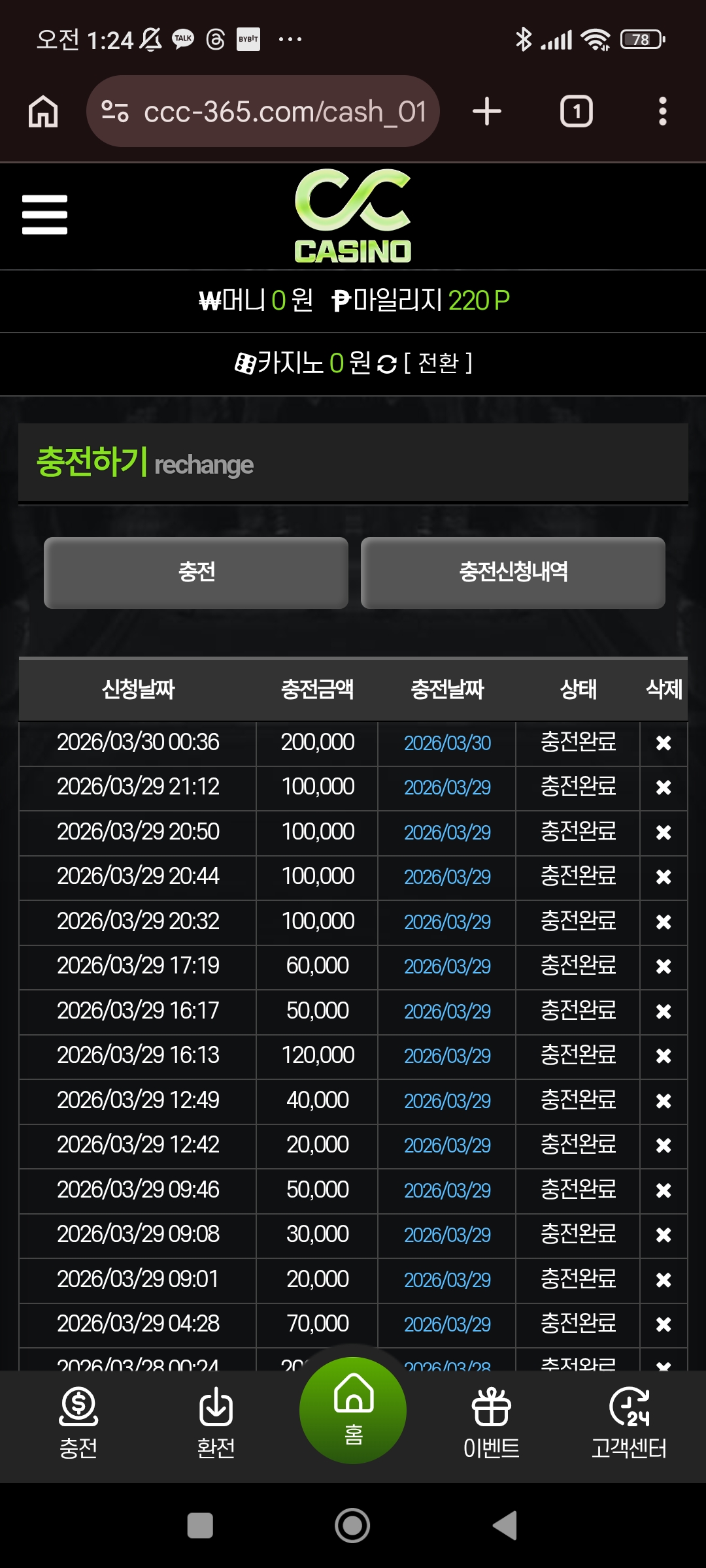Image resolution: width=706 pixels, height=1568 pixels.
Task: Open a new browser tab
Action: coord(487,111)
